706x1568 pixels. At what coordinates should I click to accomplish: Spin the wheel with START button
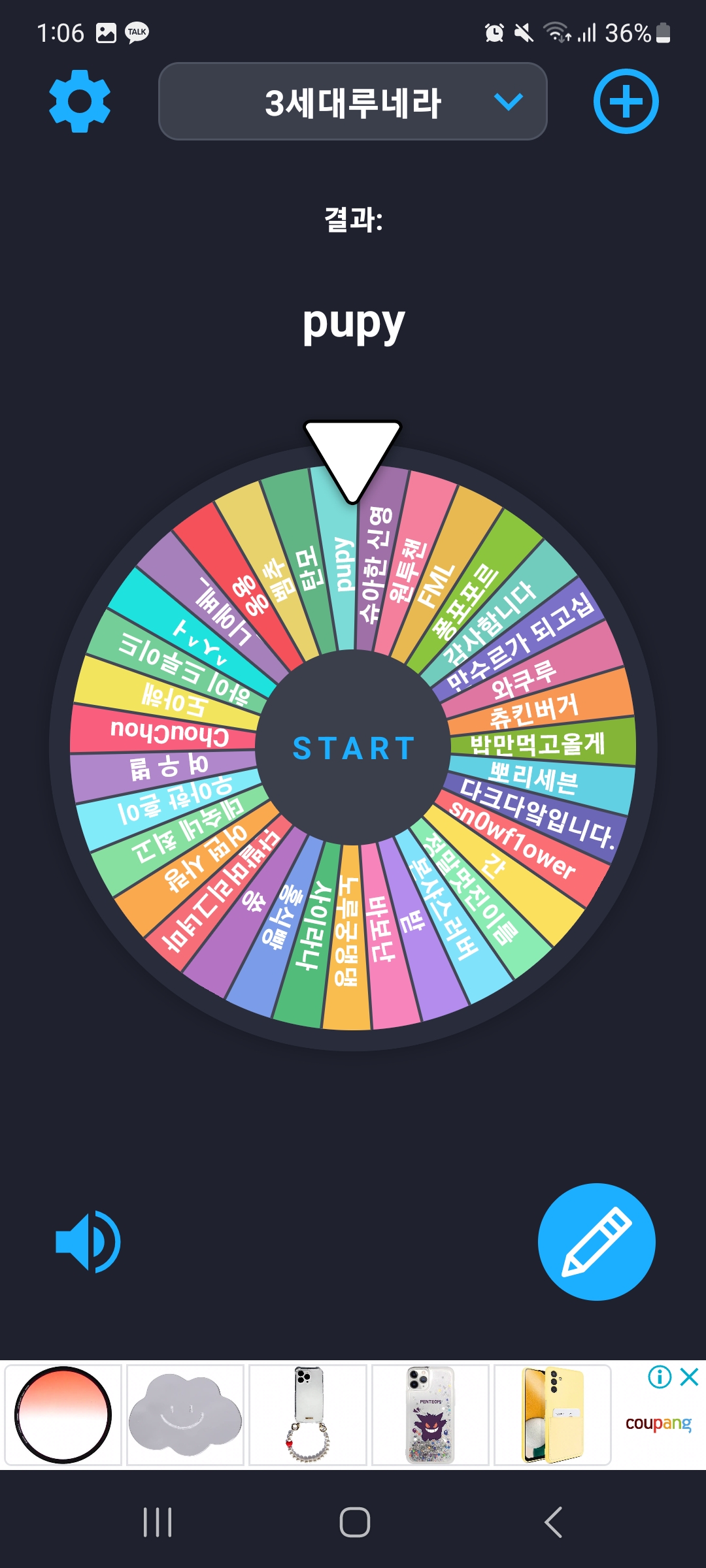[353, 748]
